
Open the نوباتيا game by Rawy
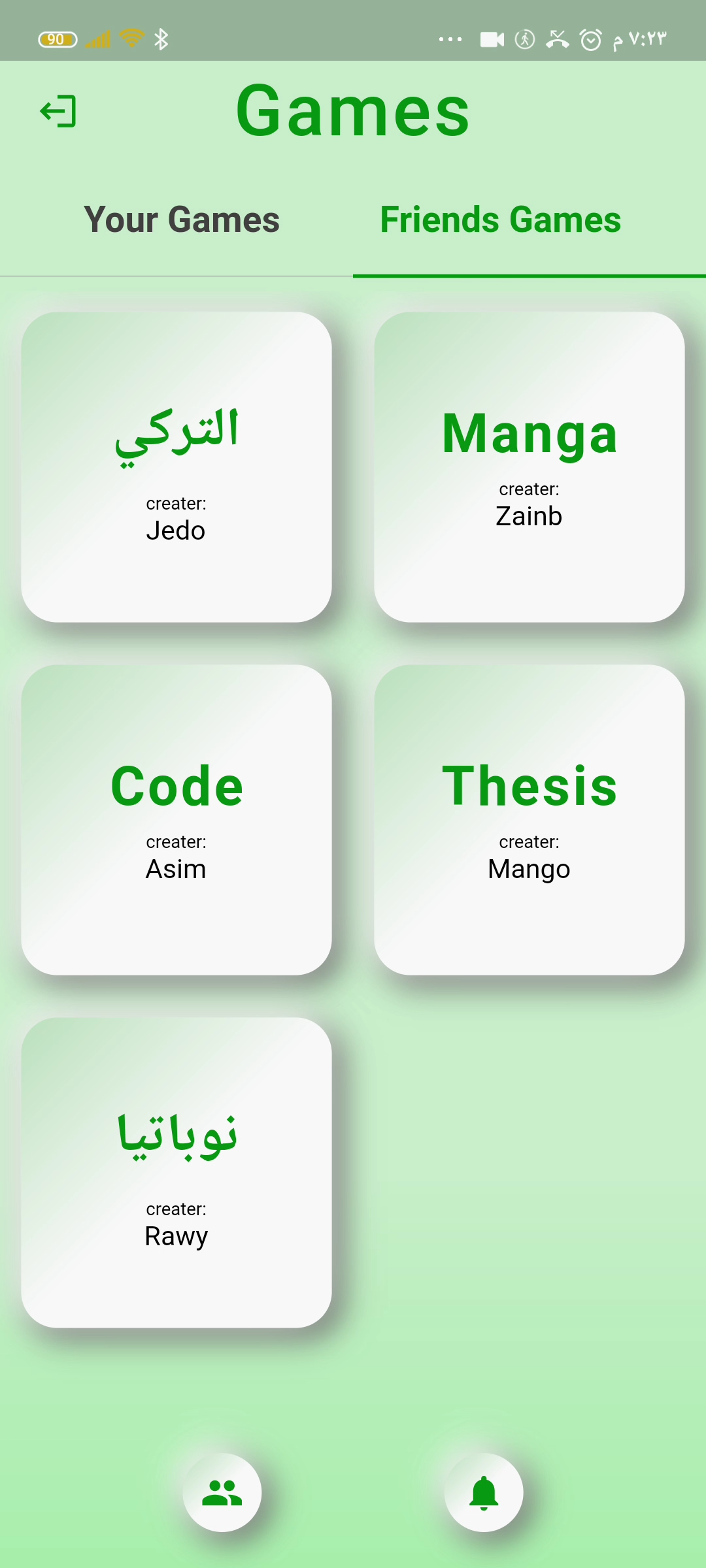click(176, 1169)
